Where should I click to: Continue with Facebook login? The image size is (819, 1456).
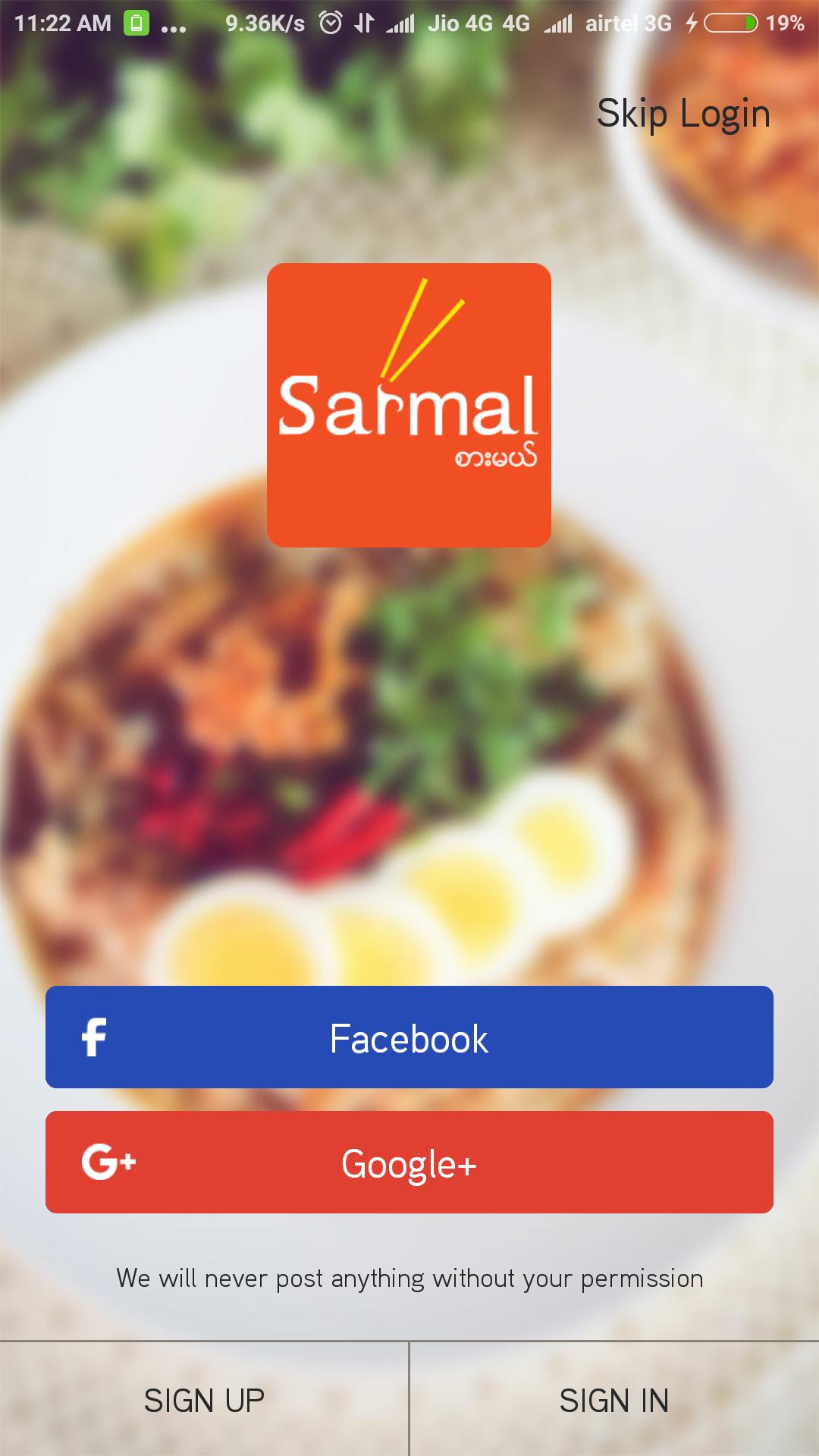tap(409, 1037)
